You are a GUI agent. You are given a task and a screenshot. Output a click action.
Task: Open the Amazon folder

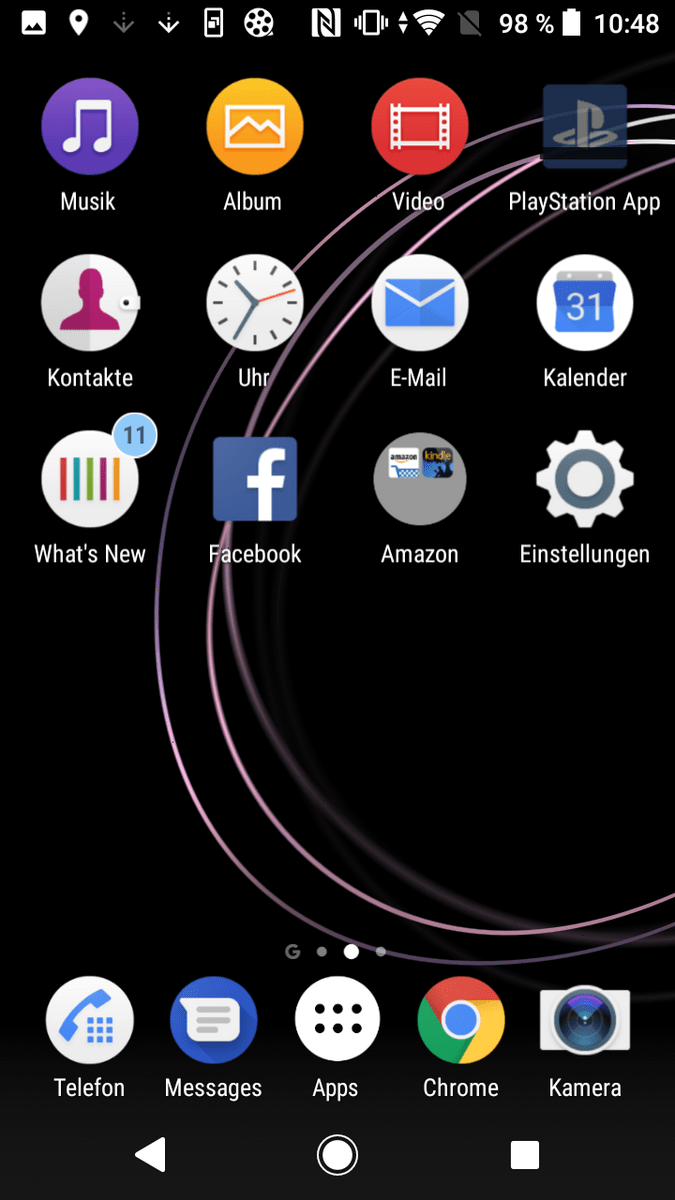click(419, 480)
